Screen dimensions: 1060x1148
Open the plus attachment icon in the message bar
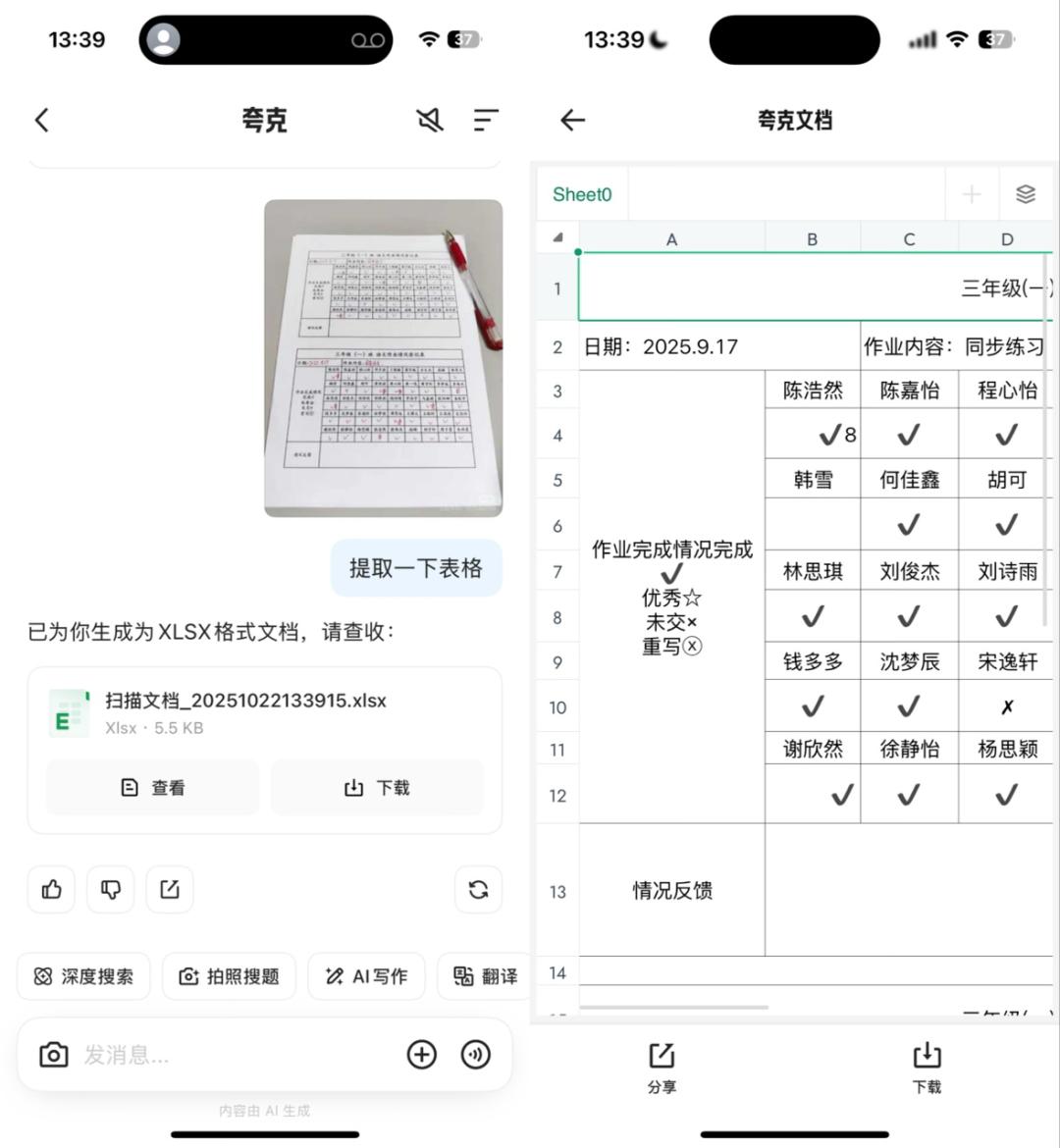tap(421, 1055)
